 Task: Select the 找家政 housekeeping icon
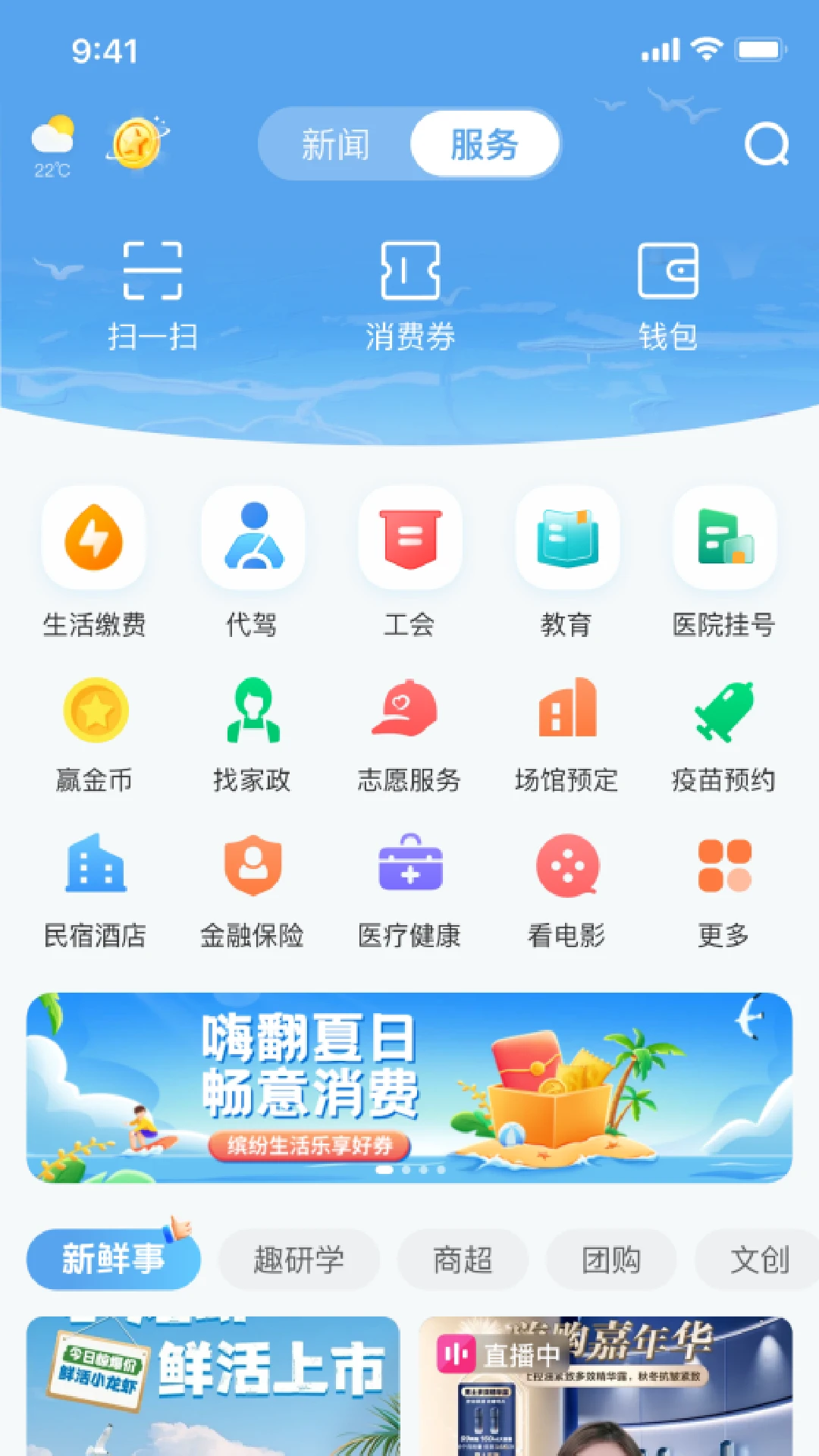[x=252, y=713]
